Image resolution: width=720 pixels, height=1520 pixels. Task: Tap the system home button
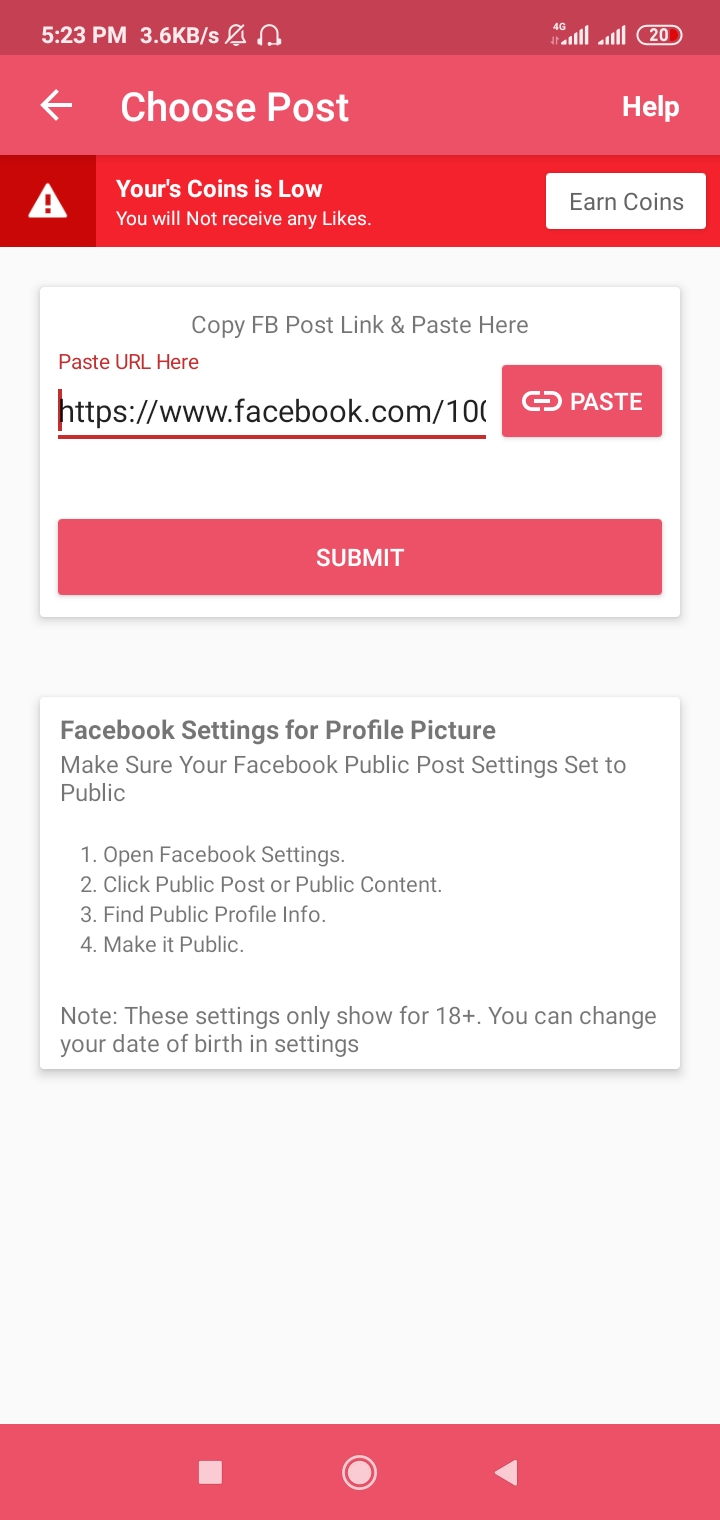coord(359,1472)
